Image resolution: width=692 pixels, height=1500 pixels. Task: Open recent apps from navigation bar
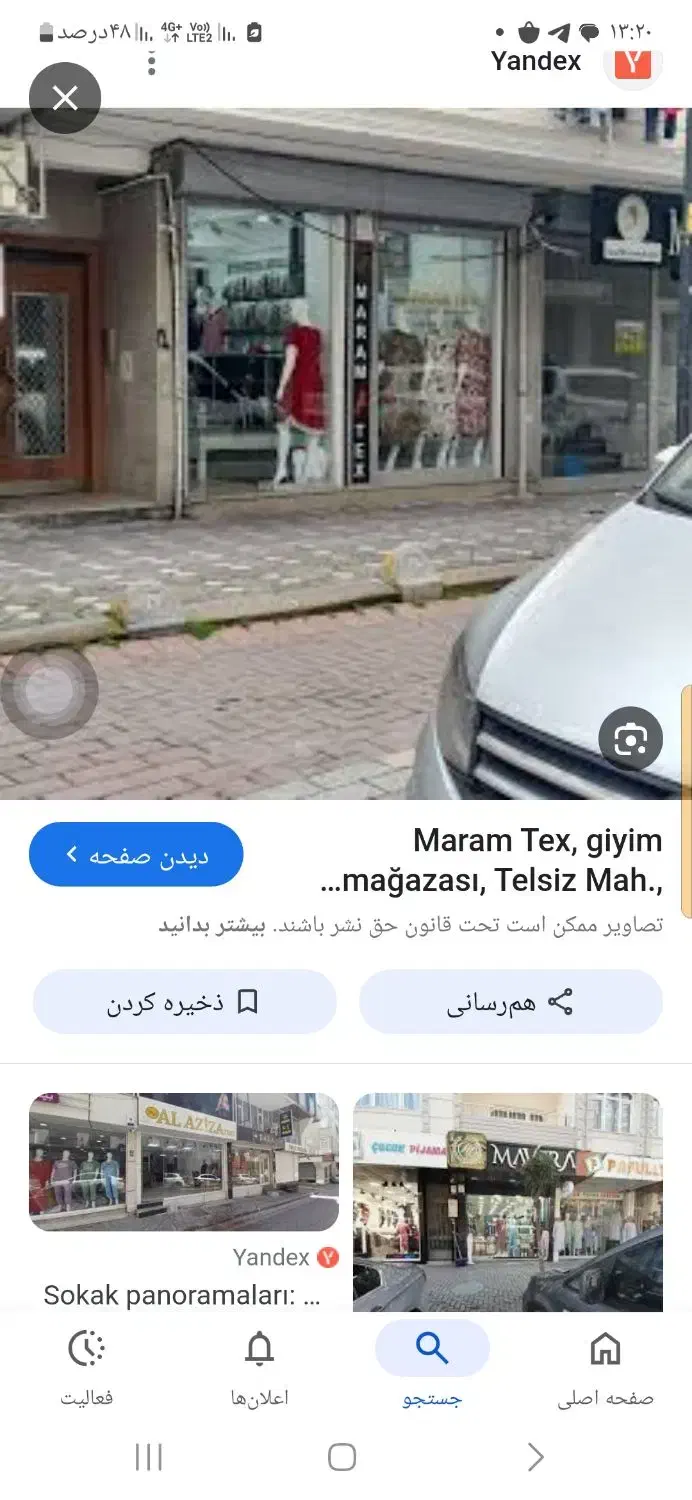[148, 1457]
